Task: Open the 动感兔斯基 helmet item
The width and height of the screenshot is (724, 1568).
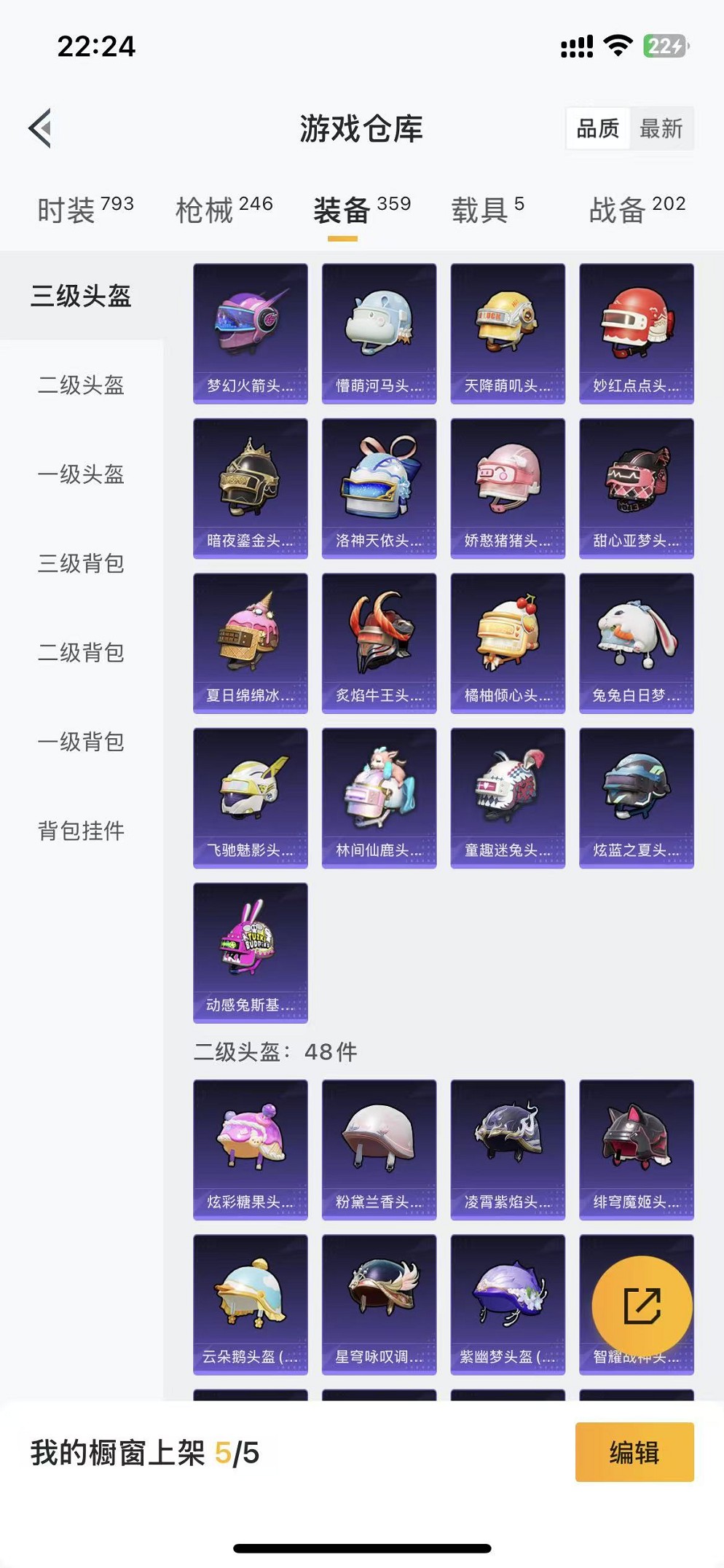Action: 250,952
